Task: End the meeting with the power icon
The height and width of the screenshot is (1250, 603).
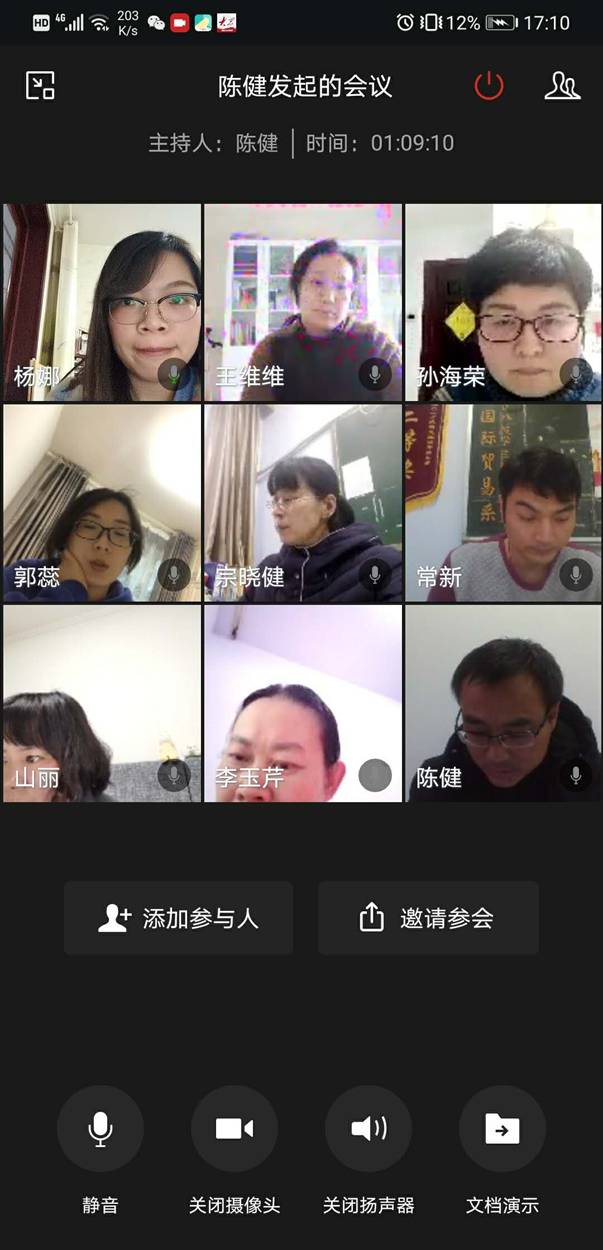Action: click(x=489, y=86)
